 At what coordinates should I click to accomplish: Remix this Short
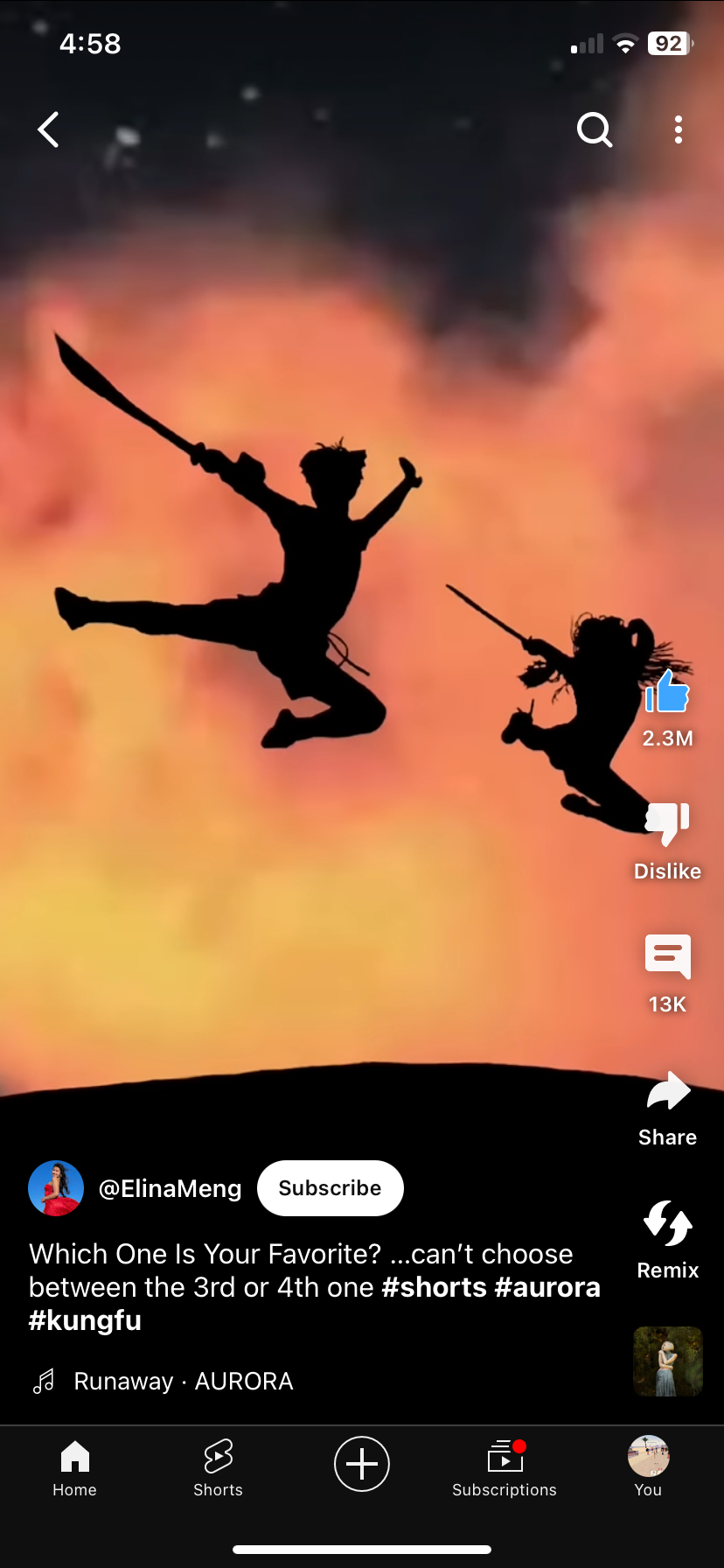click(667, 1225)
